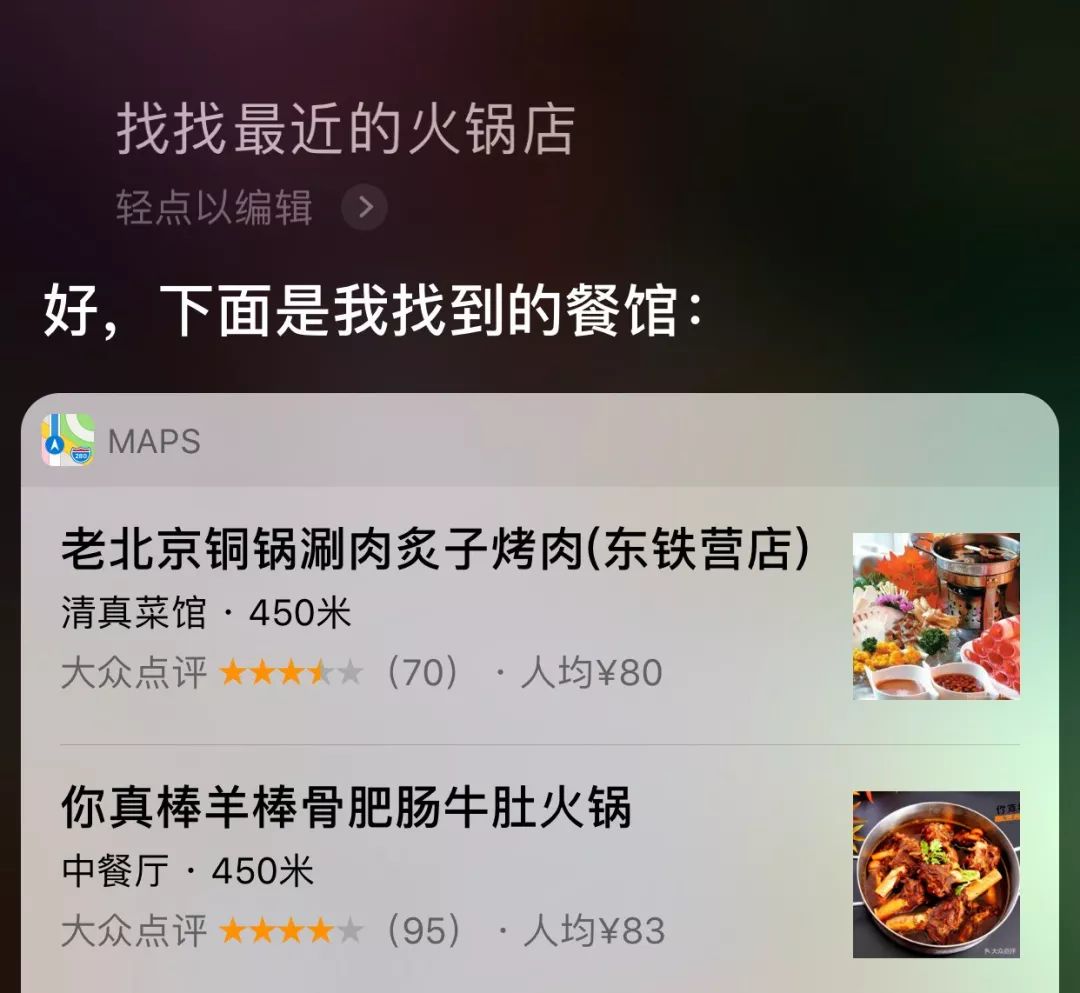Open the MAPS header of the results card
The width and height of the screenshot is (1080, 993).
coord(153,441)
